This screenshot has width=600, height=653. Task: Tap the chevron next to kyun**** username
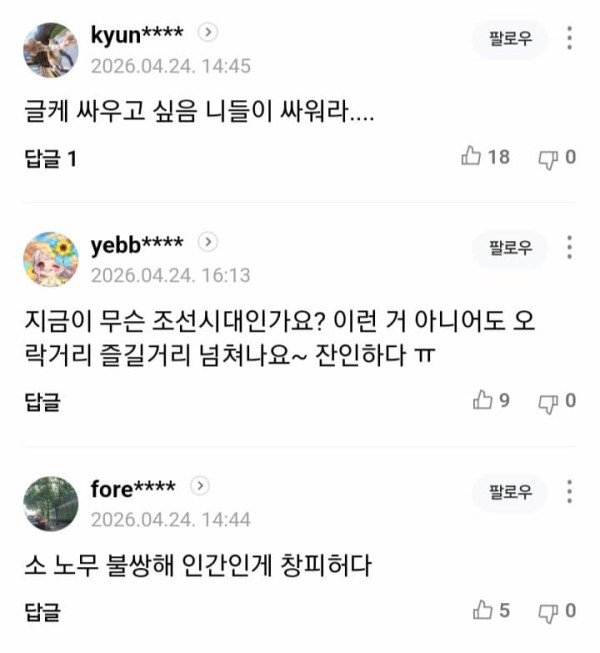coord(208,33)
